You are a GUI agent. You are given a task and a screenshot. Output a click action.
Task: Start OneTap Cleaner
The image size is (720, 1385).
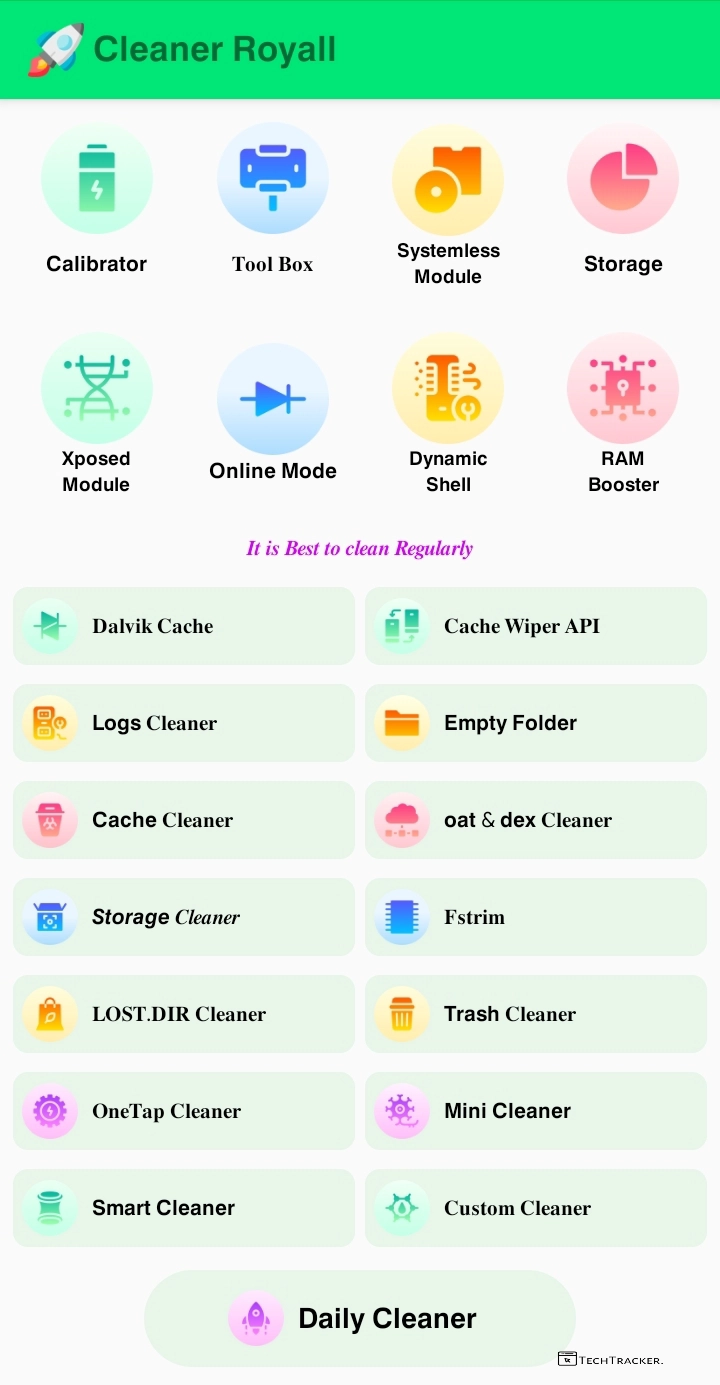click(184, 1111)
